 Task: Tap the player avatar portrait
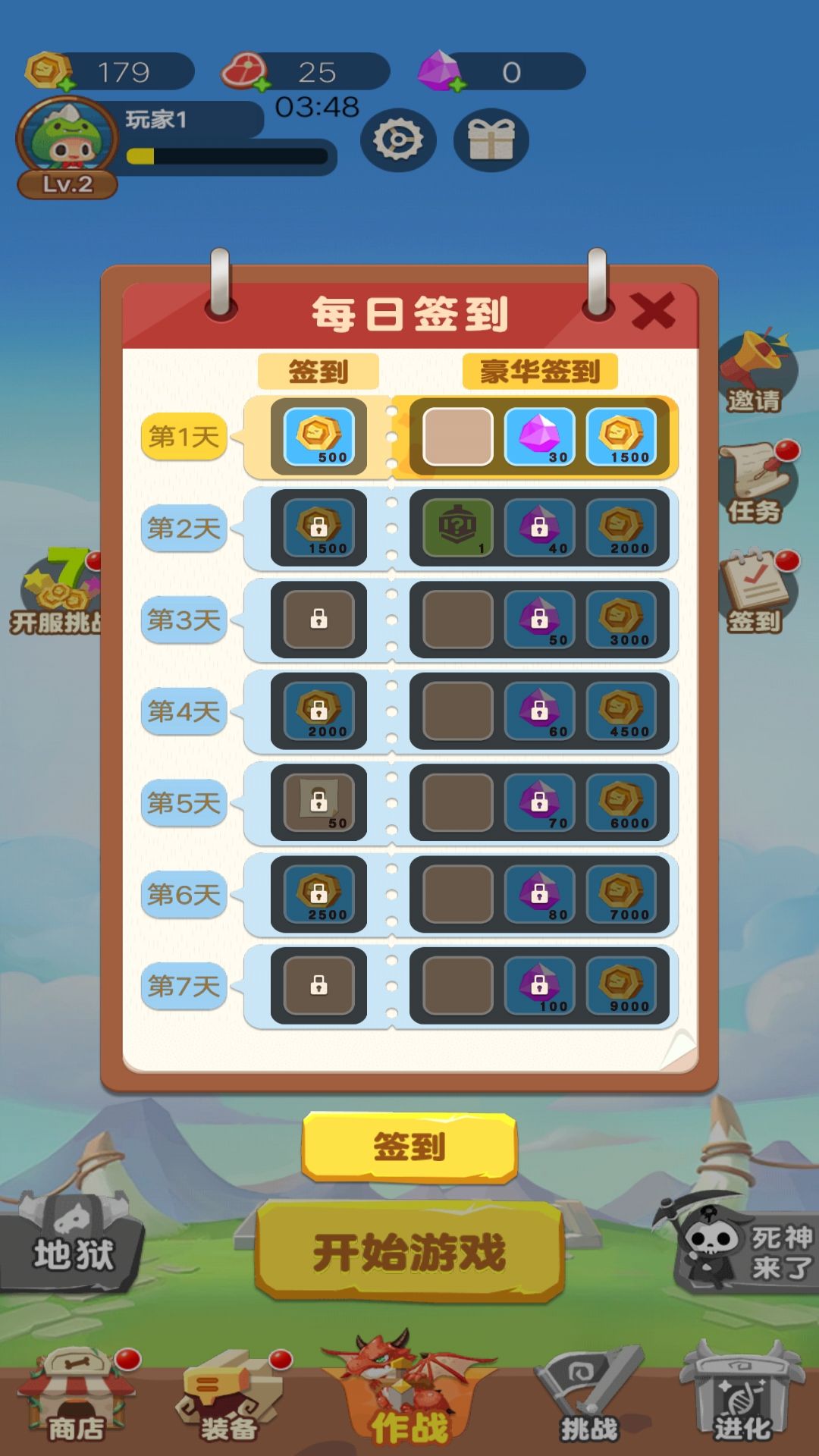(61, 140)
